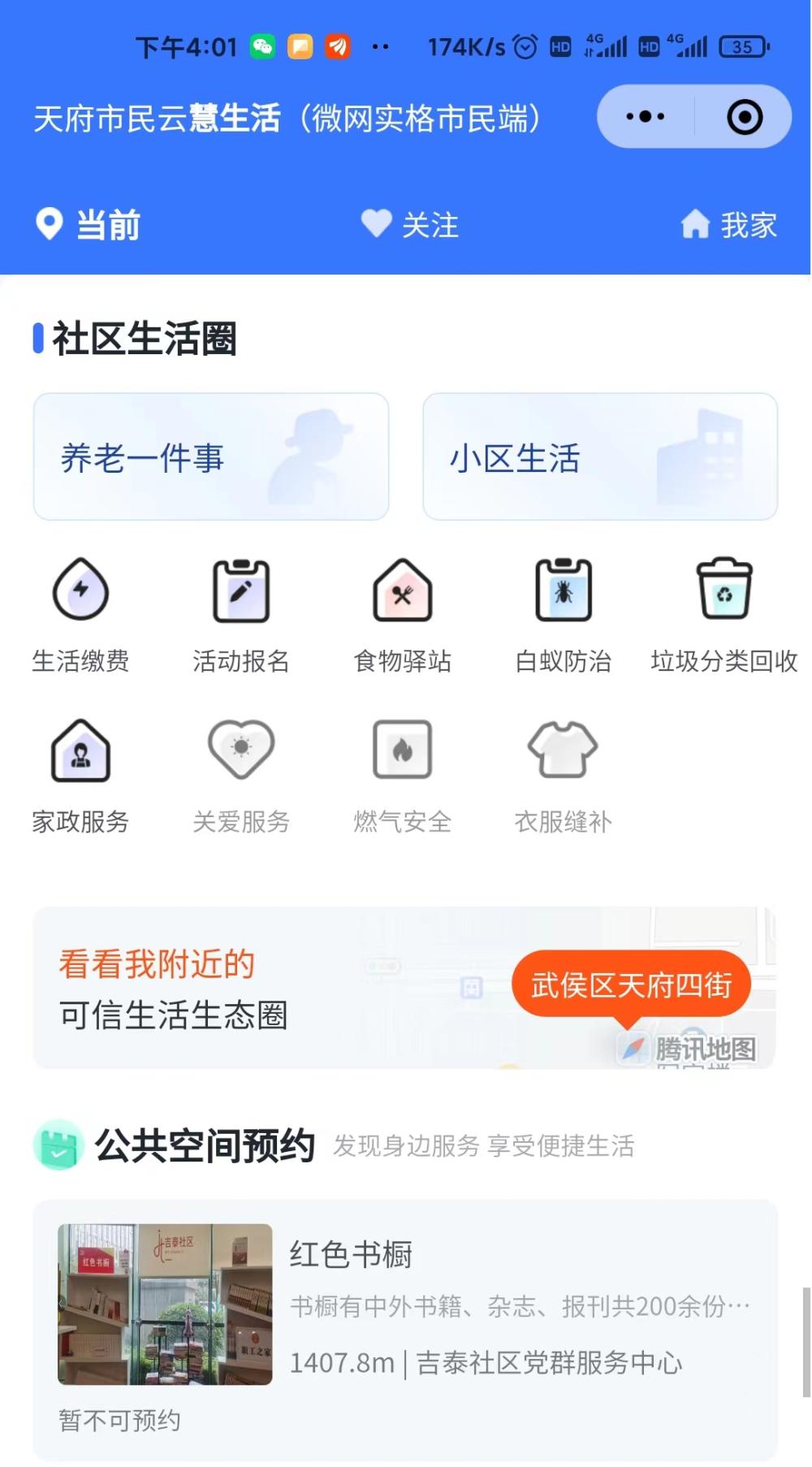
Task: Tap the 燃气安全 gas safety icon
Action: (x=403, y=751)
